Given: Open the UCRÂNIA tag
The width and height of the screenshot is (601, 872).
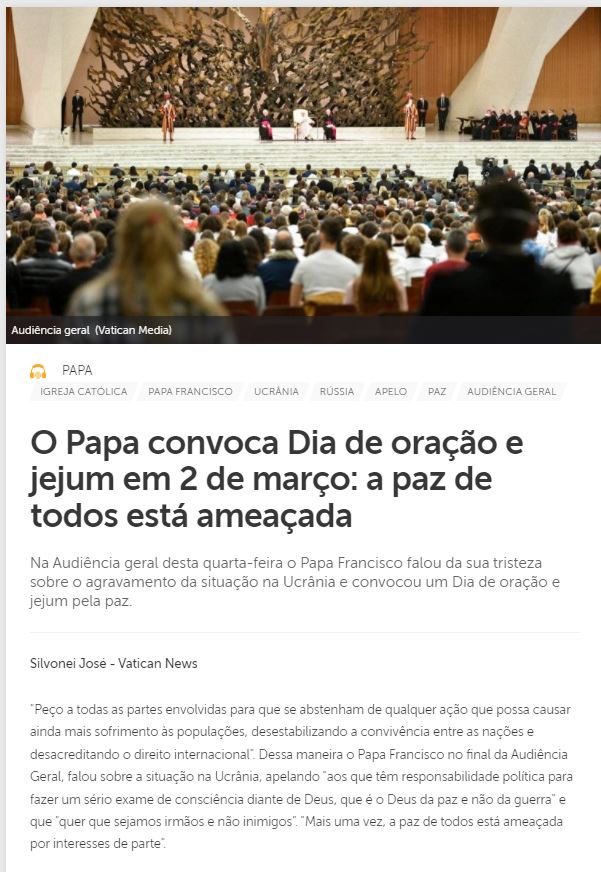Looking at the screenshot, I should coord(276,392).
